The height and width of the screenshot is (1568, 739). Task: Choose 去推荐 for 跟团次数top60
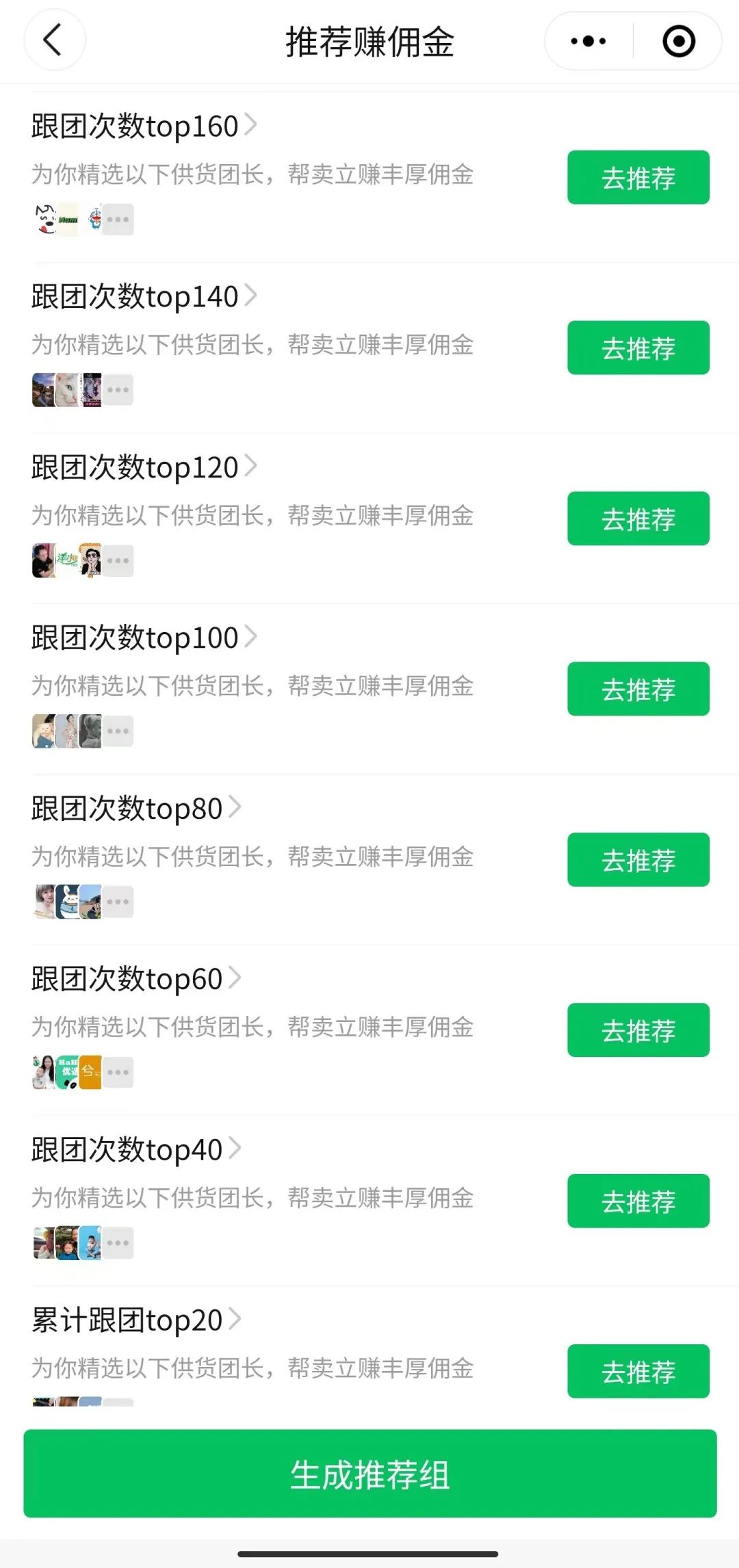(x=638, y=1030)
